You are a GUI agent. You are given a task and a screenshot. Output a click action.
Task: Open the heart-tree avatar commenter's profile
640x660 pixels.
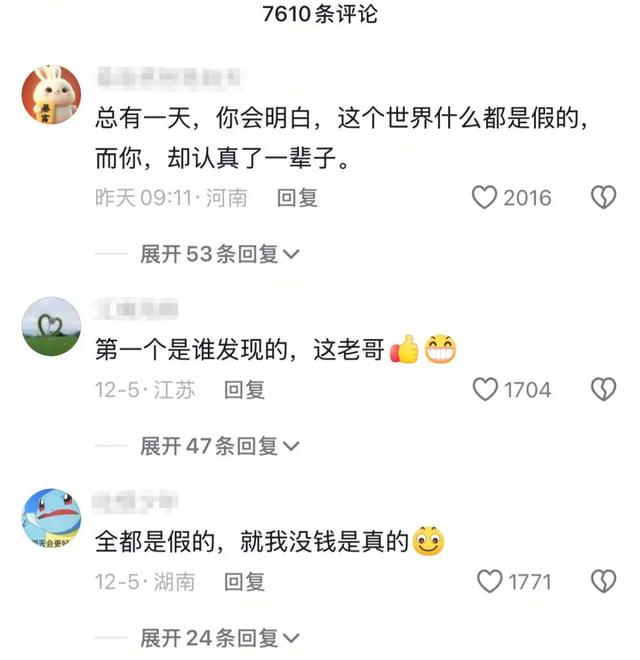click(x=51, y=326)
